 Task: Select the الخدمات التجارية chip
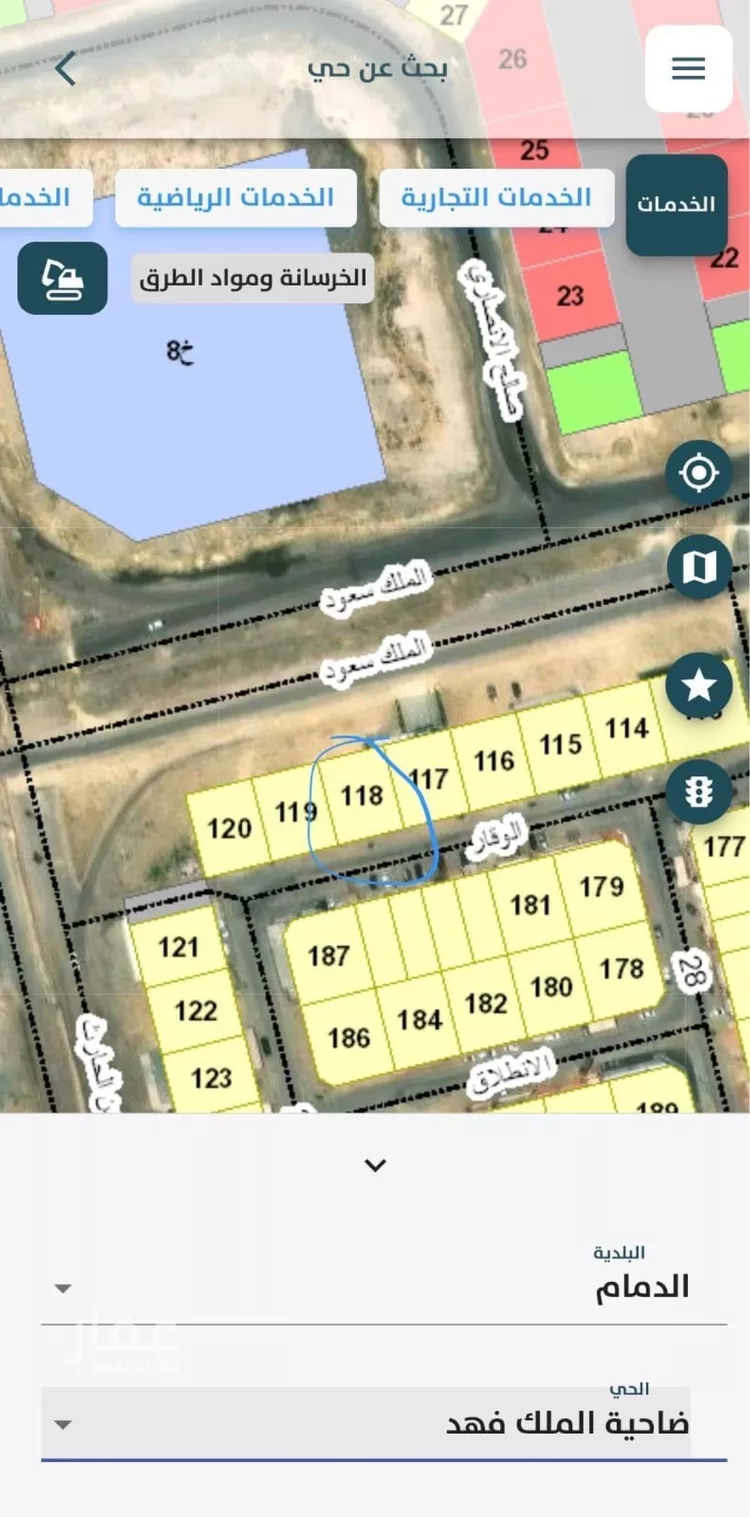pyautogui.click(x=496, y=197)
